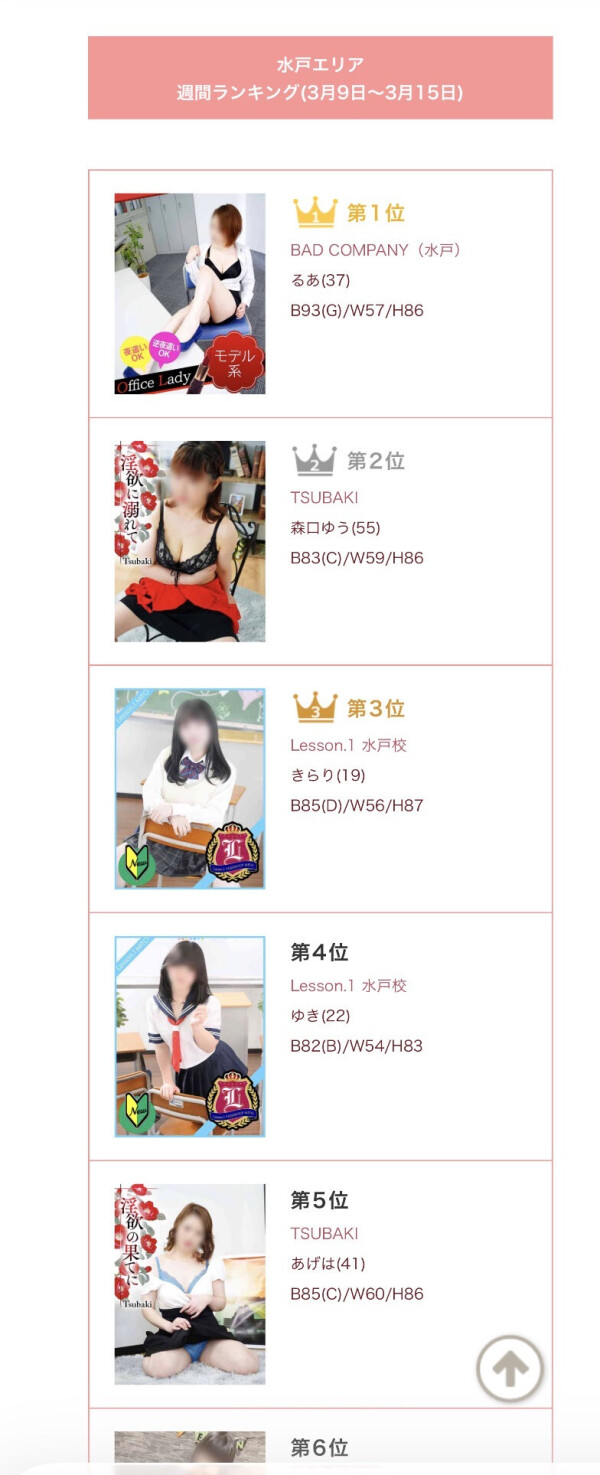Jump back to top with arrow button

click(510, 1368)
